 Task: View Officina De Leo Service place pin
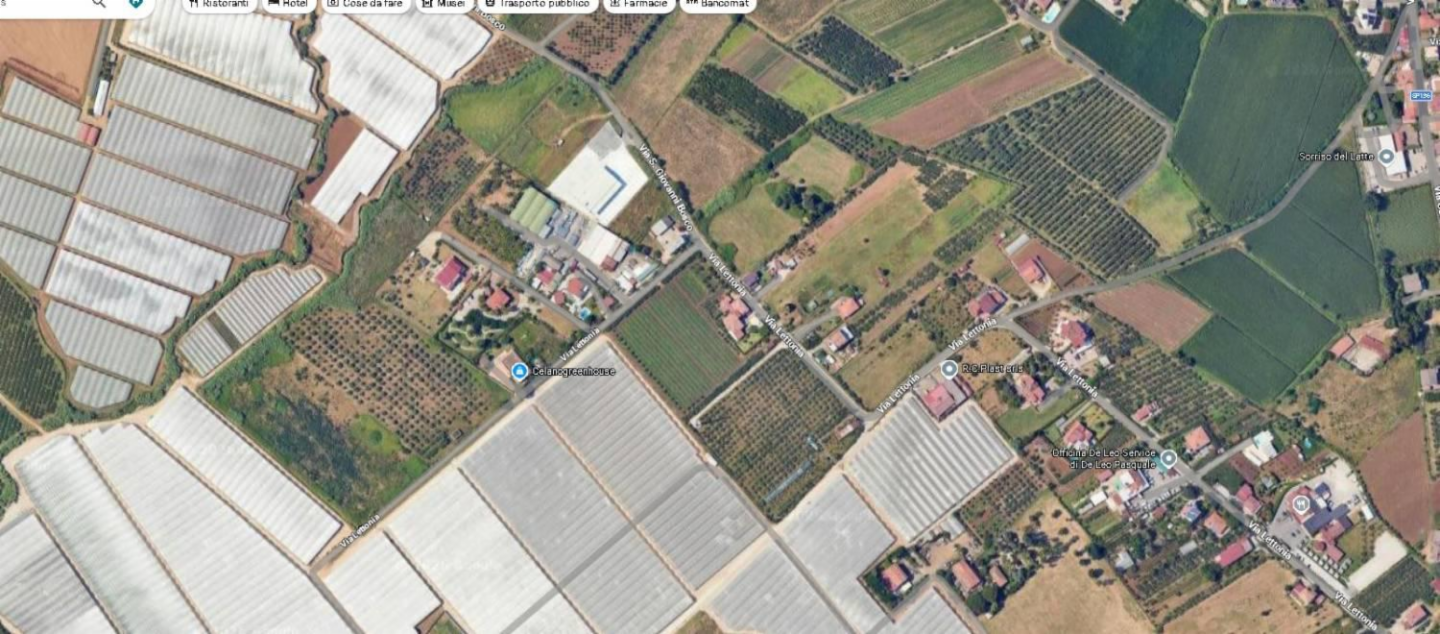click(x=1168, y=458)
